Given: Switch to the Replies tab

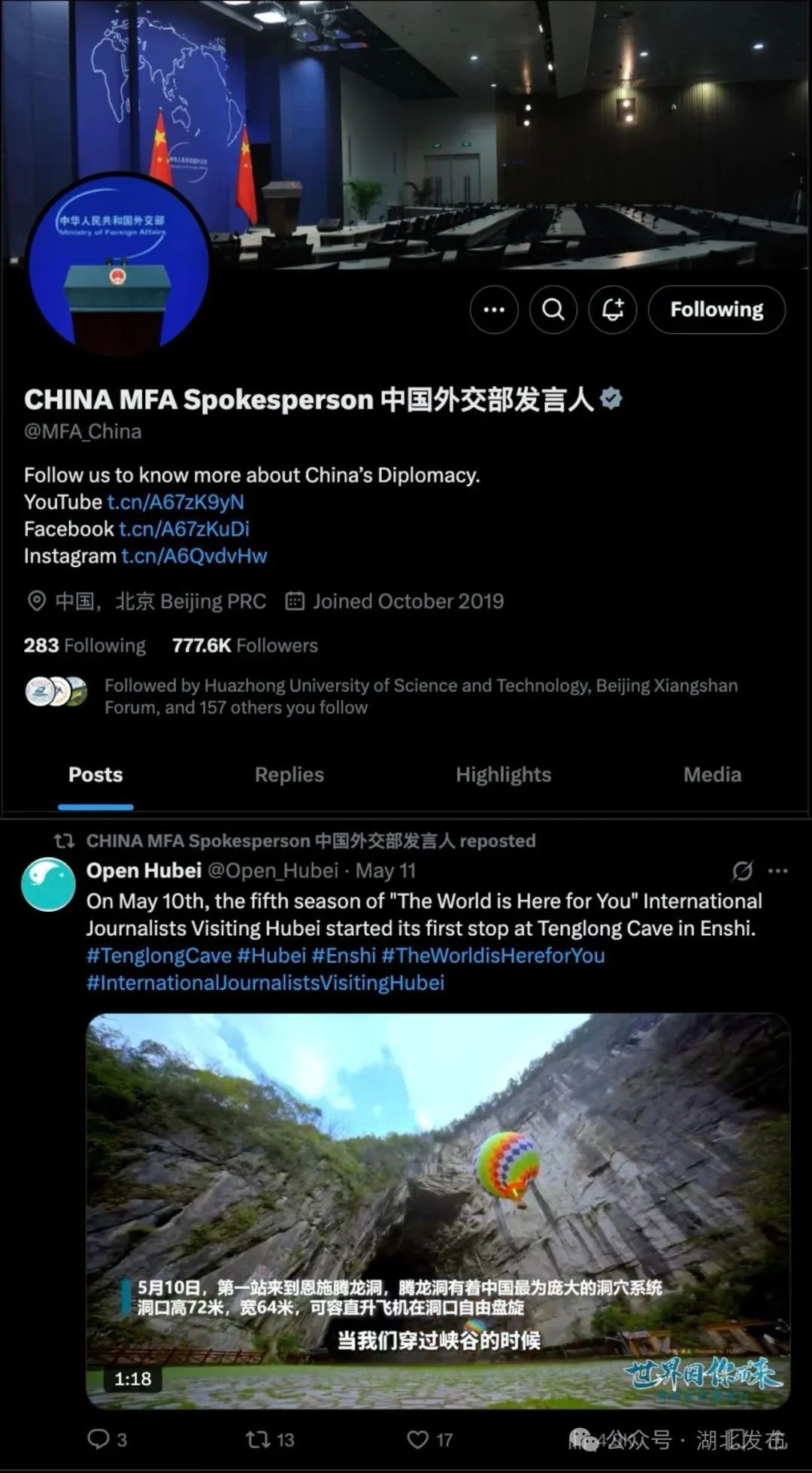Looking at the screenshot, I should coord(289,775).
